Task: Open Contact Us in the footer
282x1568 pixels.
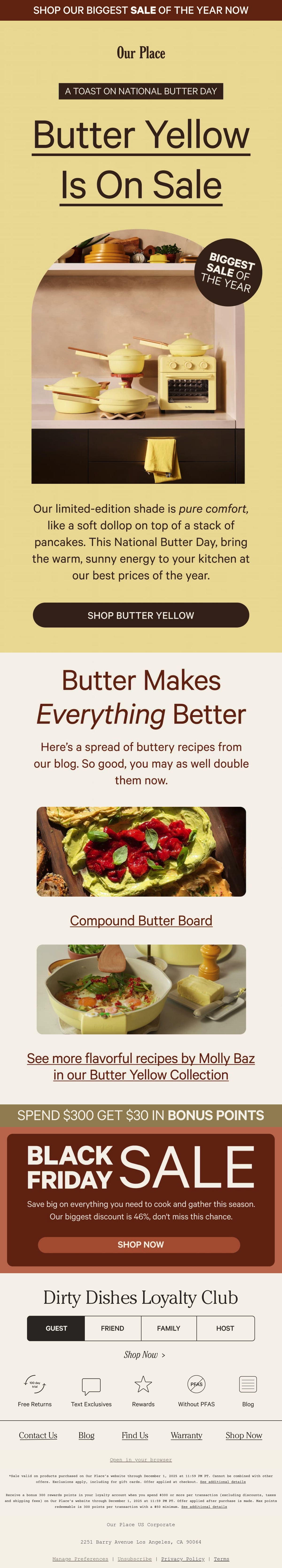Action: (x=38, y=1435)
